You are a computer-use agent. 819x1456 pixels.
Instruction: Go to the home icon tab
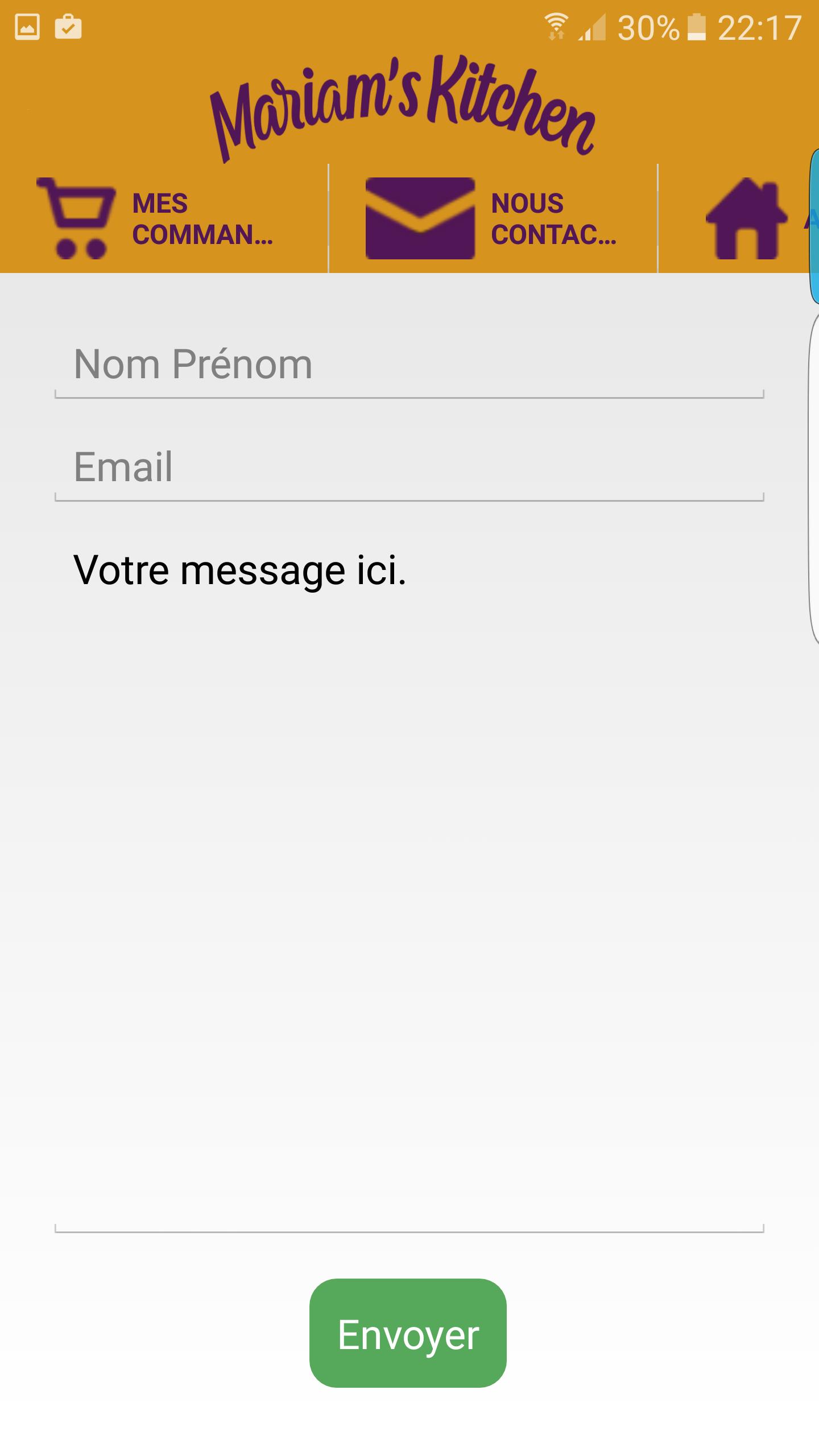pos(745,219)
